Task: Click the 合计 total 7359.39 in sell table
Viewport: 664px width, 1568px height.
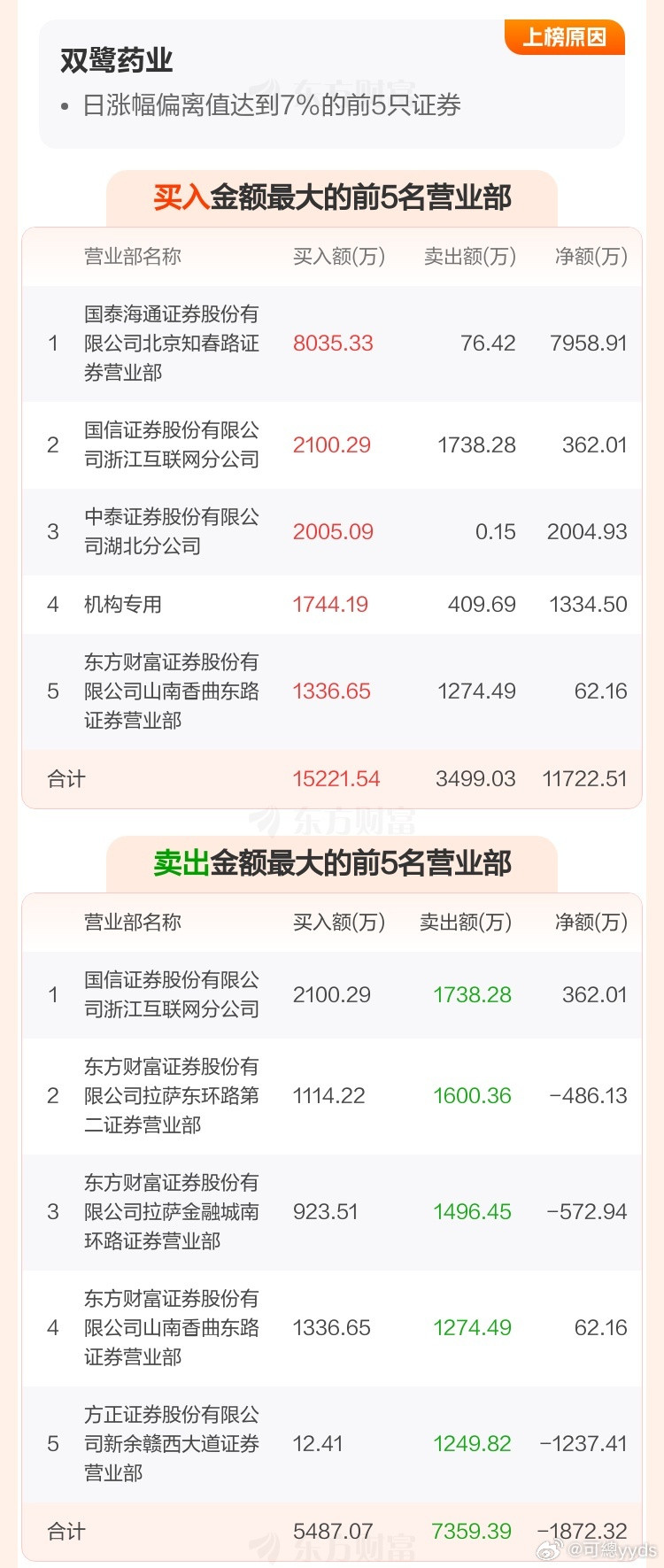Action: [x=473, y=1531]
